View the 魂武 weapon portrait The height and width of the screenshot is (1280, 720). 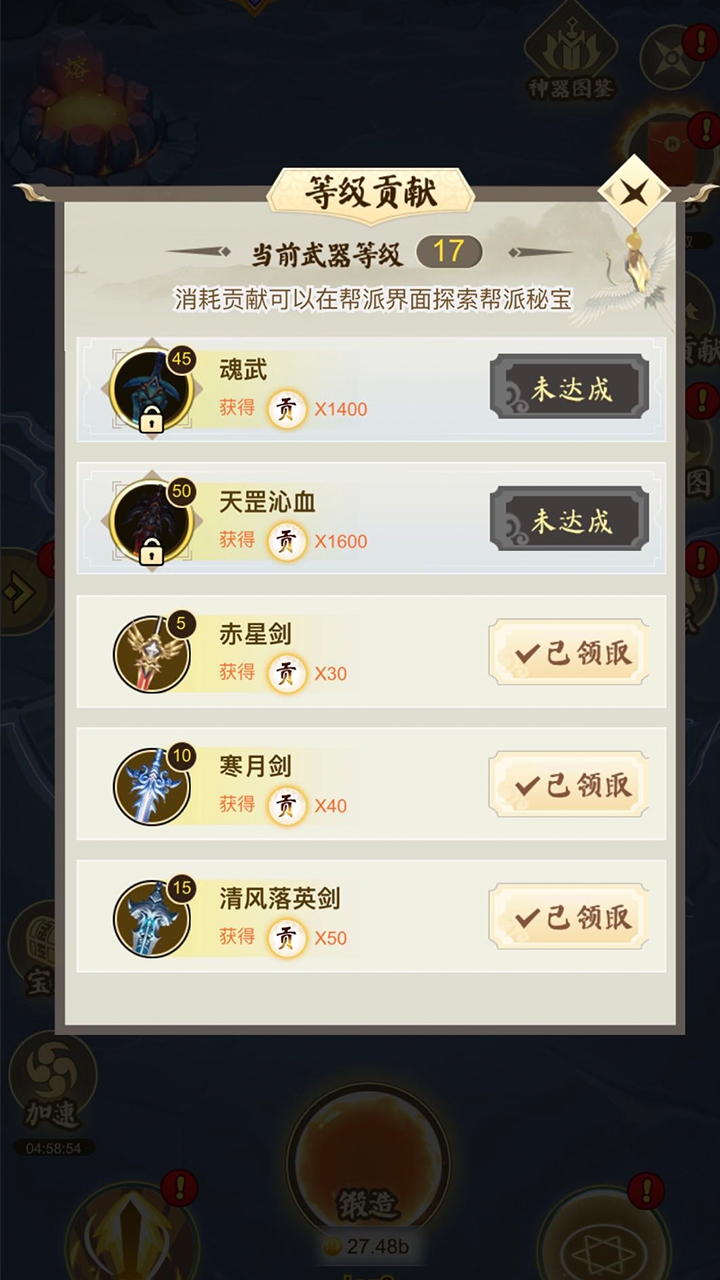152,387
